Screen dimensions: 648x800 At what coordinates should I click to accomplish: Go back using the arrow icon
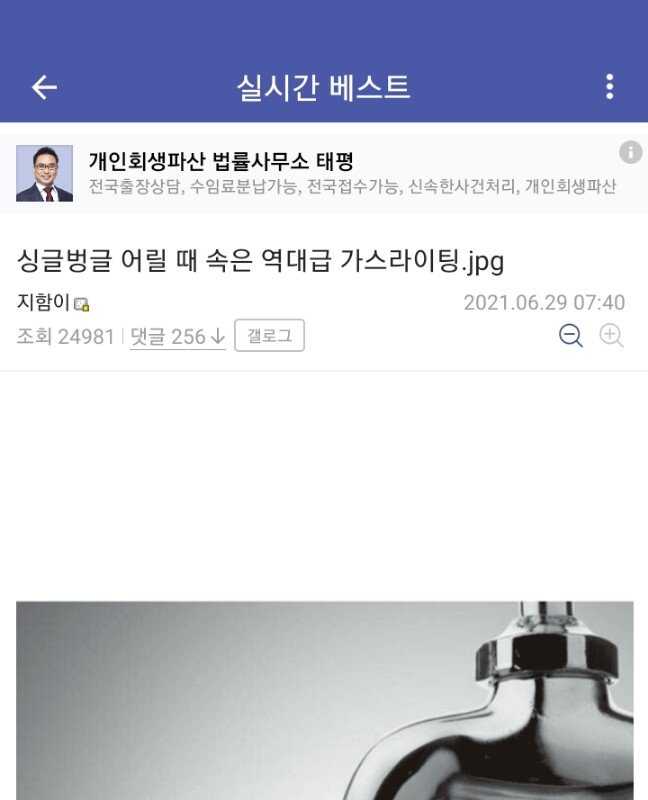44,88
